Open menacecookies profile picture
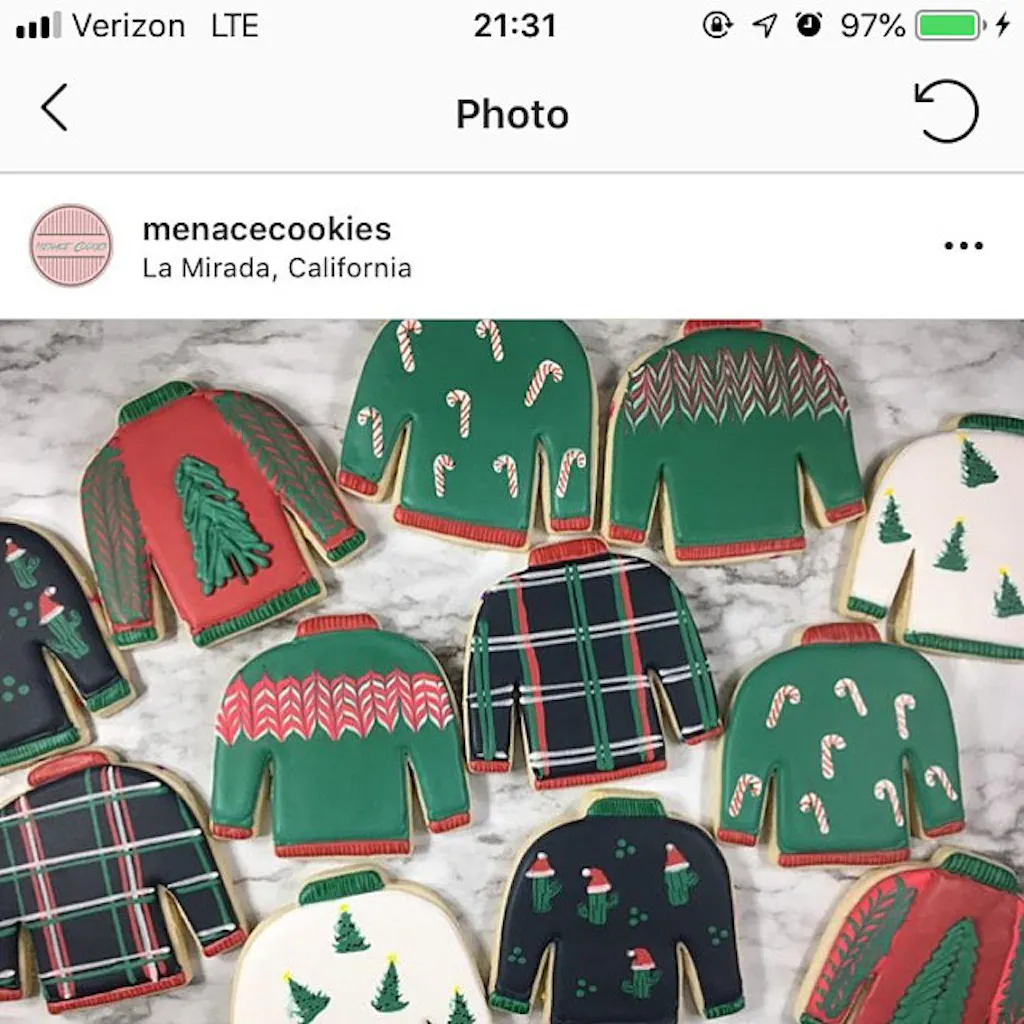This screenshot has height=1024, width=1024. [71, 245]
